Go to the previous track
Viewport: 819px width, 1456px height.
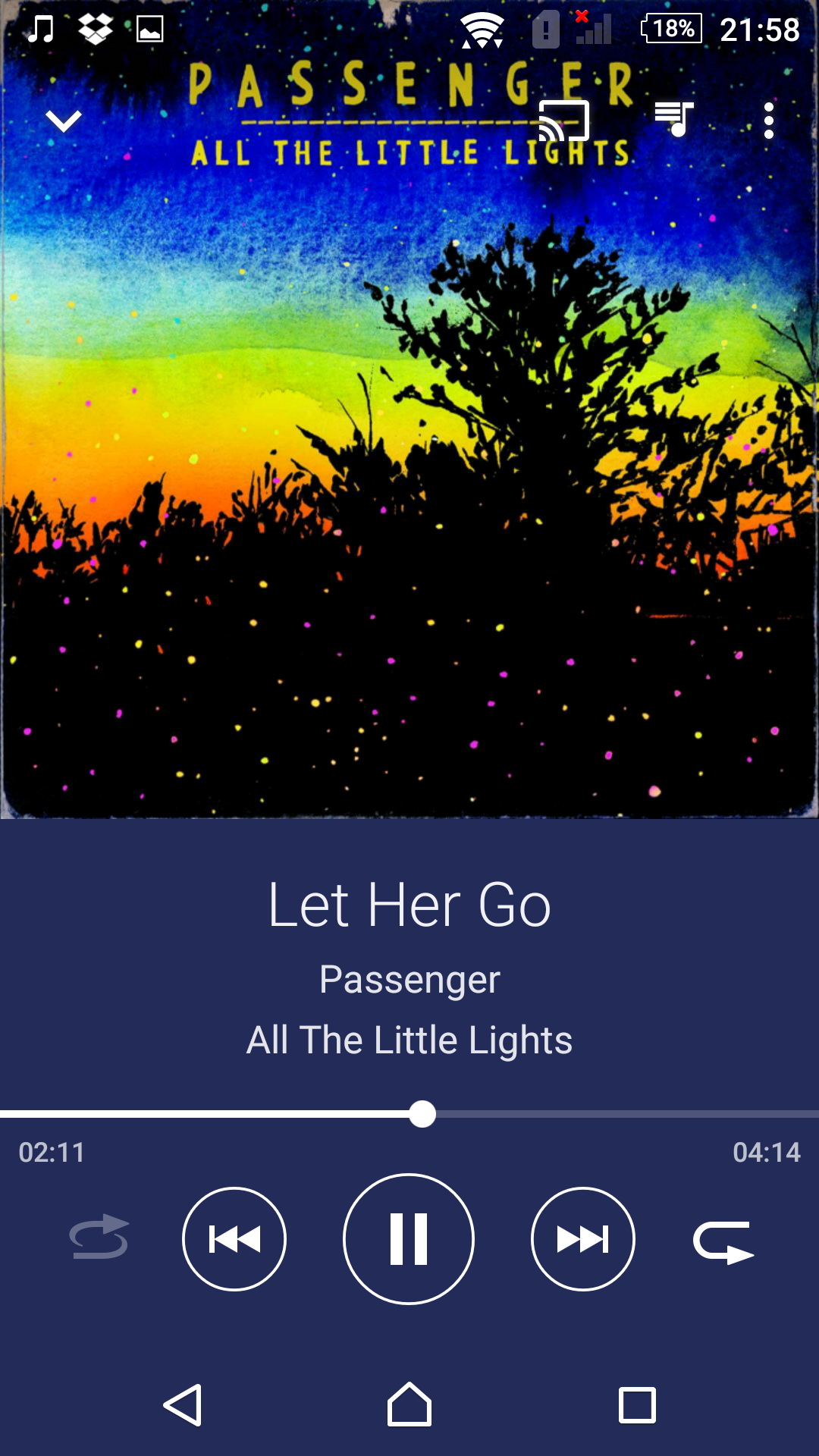pyautogui.click(x=234, y=1239)
